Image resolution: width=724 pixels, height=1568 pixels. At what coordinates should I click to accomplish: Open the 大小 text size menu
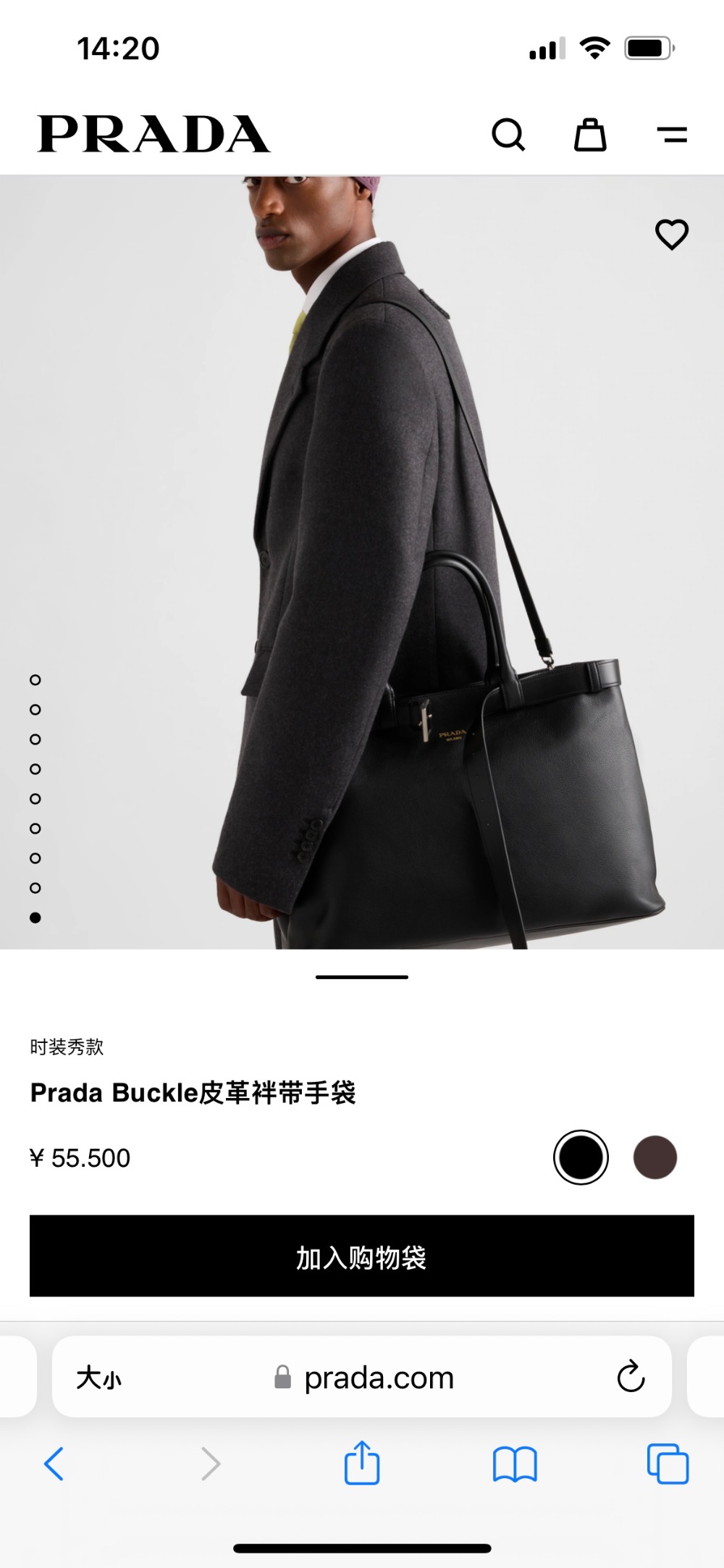coord(99,1378)
